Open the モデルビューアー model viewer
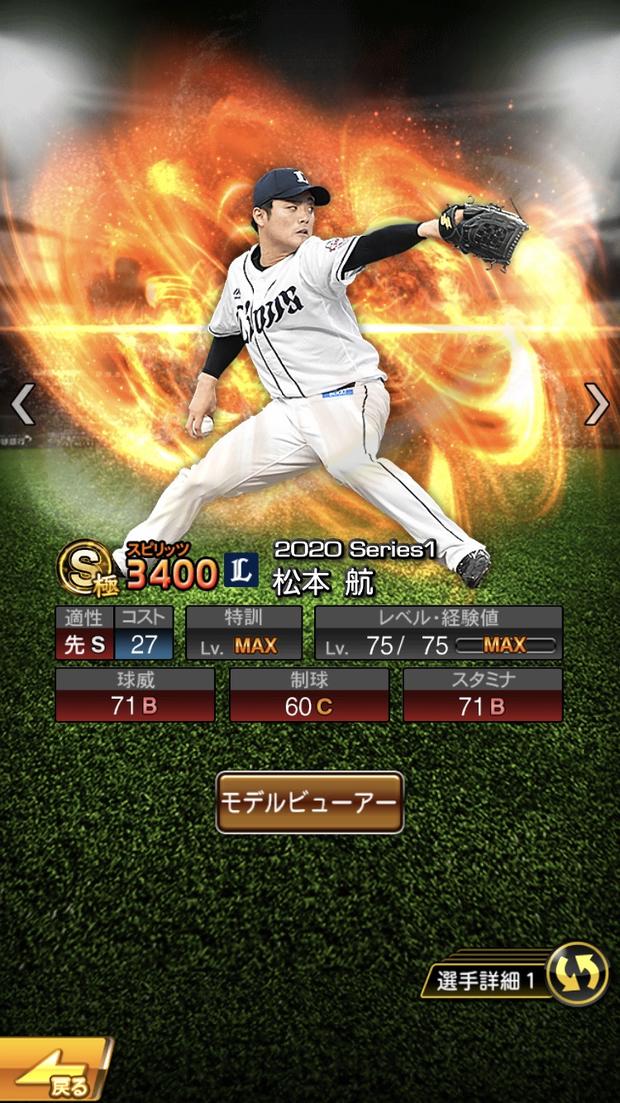The height and width of the screenshot is (1103, 620). pyautogui.click(x=310, y=802)
